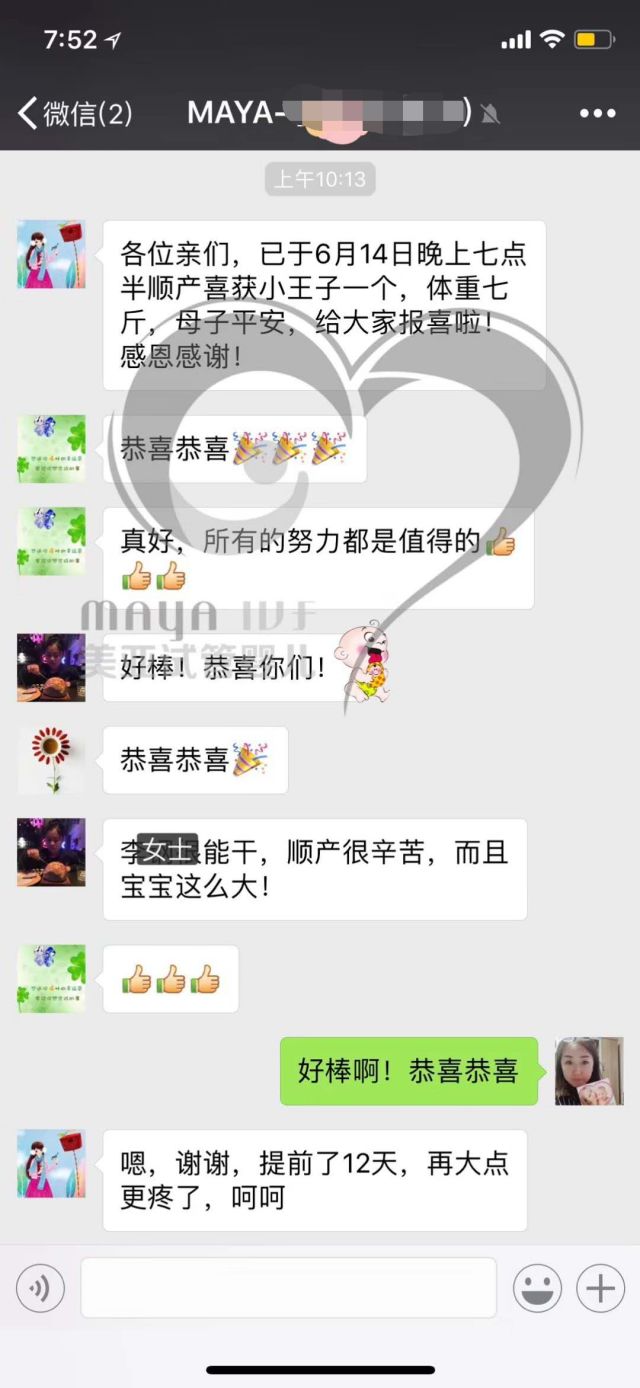
Task: Open avatar of sender announcing 6月14日 birth
Action: (x=51, y=255)
